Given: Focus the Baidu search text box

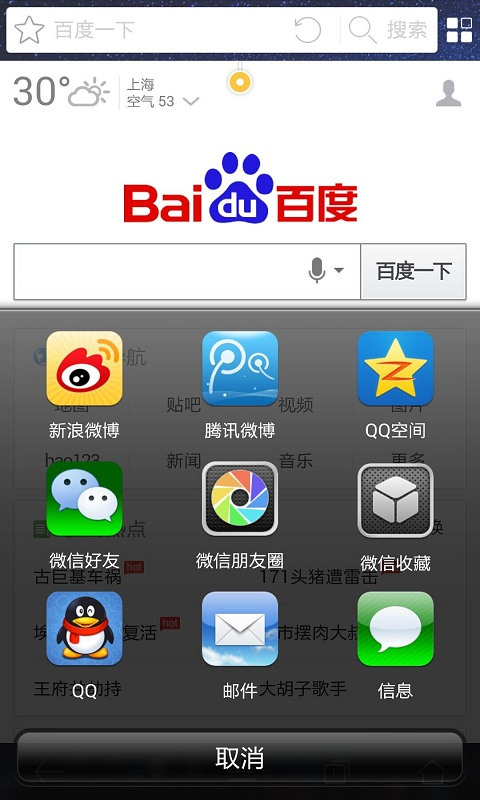Looking at the screenshot, I should pos(160,271).
